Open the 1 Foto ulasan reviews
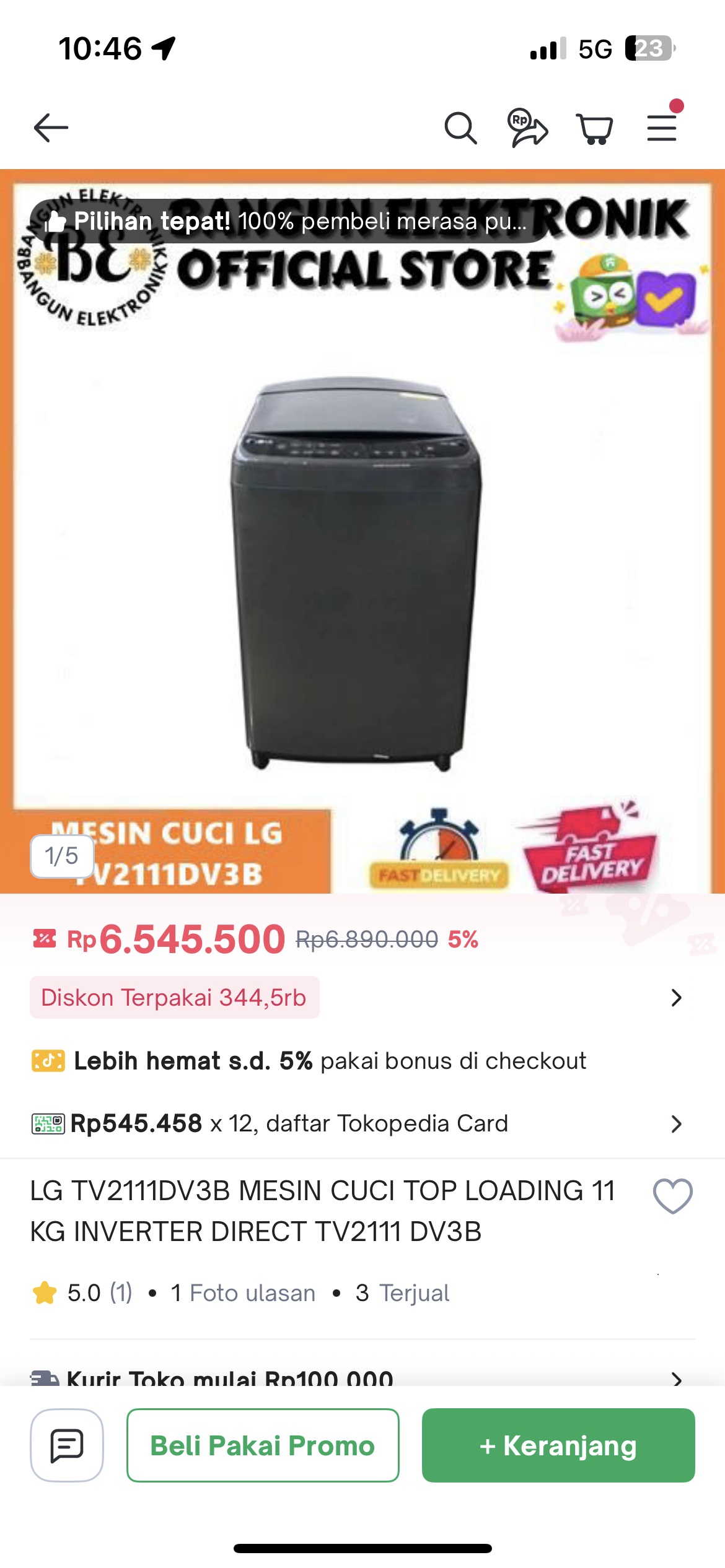725x1568 pixels. (x=243, y=1293)
